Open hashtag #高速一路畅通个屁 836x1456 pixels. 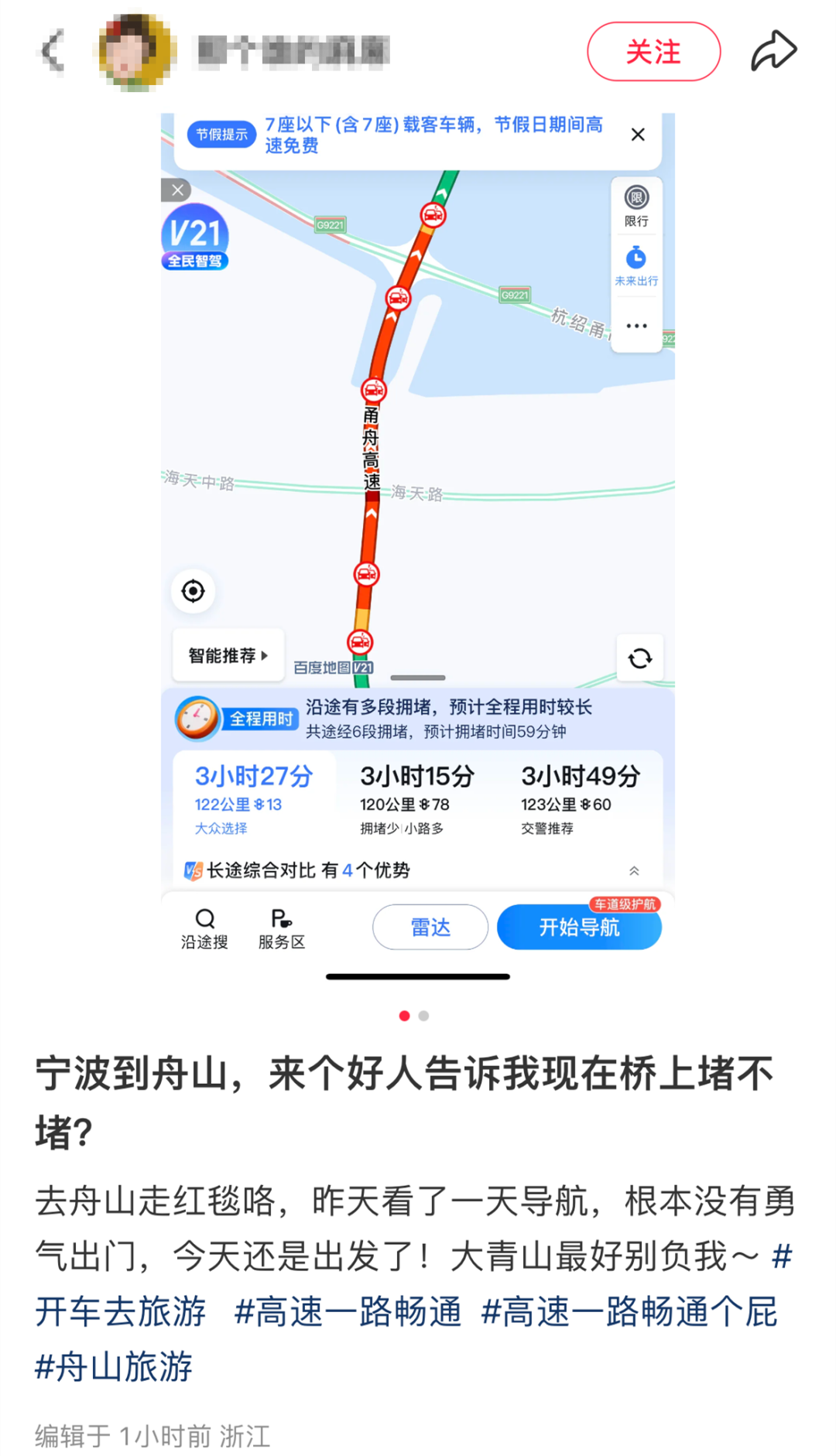point(629,1312)
